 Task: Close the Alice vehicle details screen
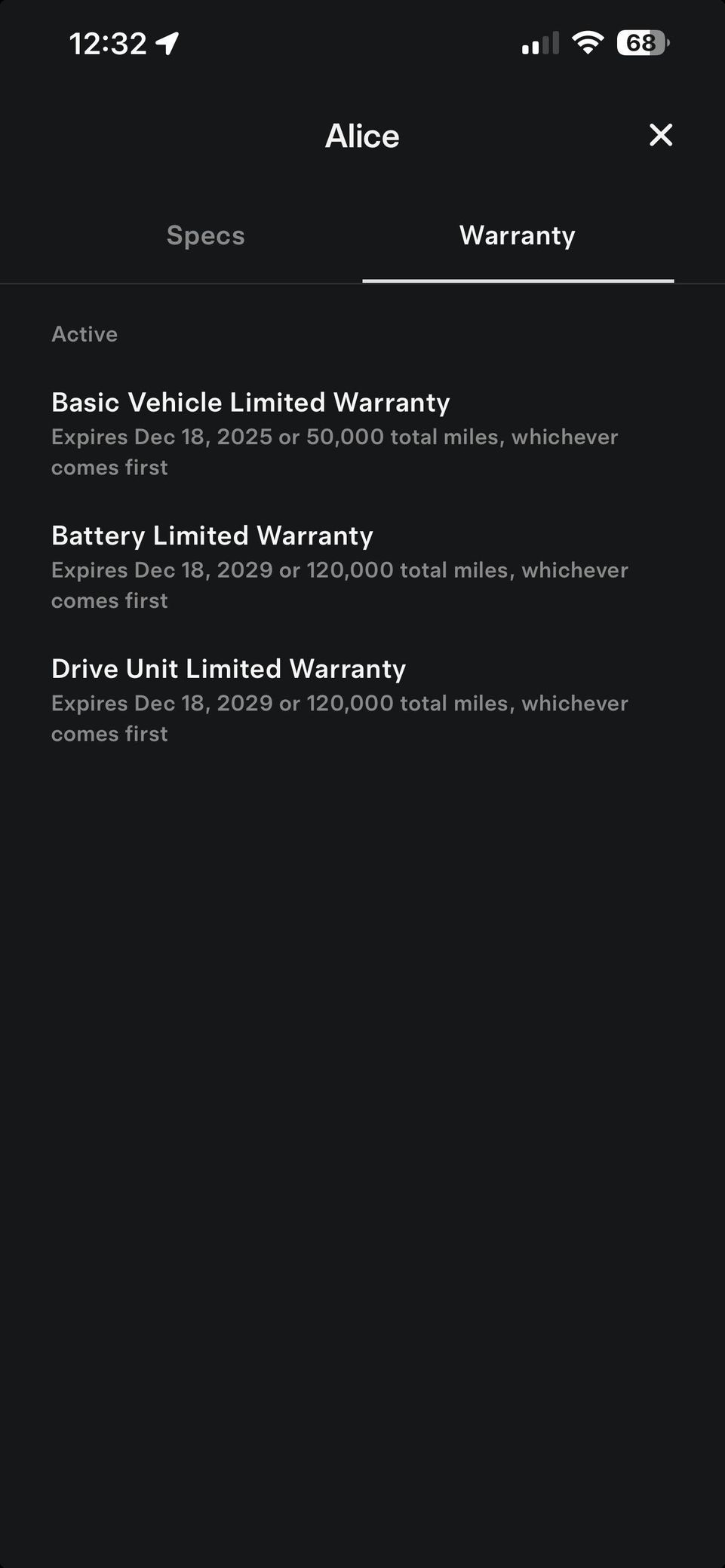[660, 136]
